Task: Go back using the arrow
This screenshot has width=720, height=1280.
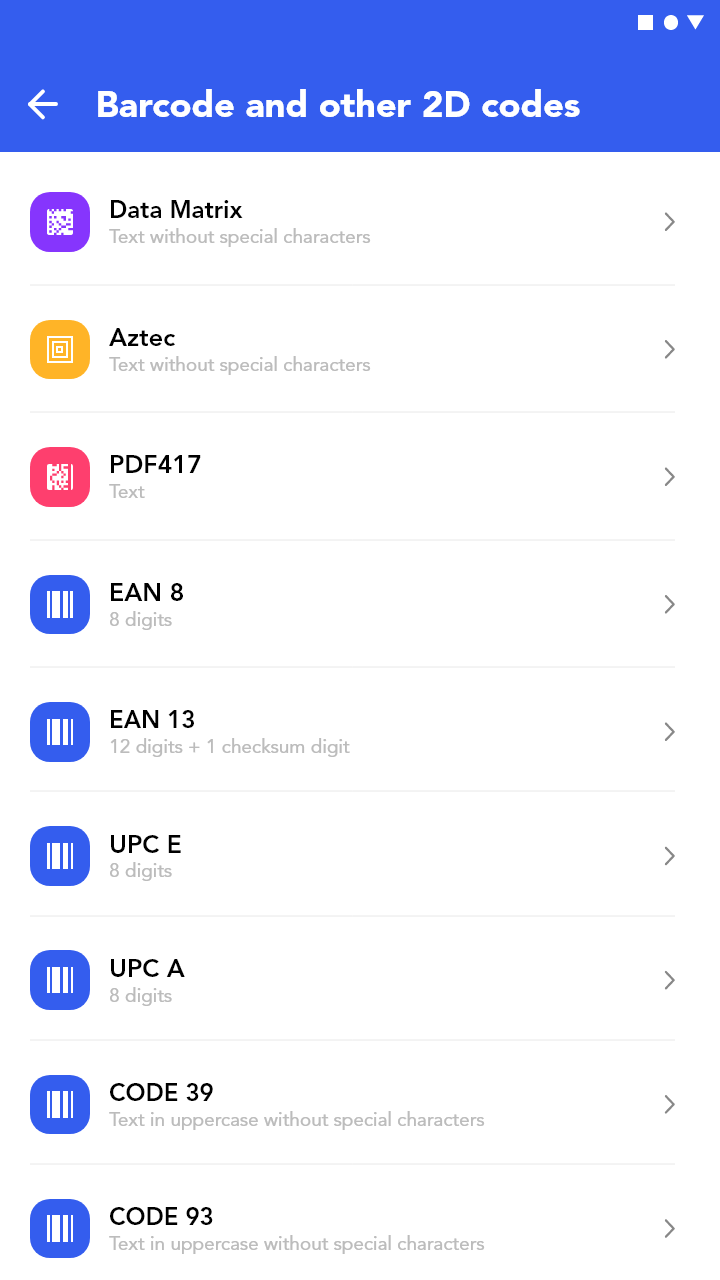Action: click(43, 104)
